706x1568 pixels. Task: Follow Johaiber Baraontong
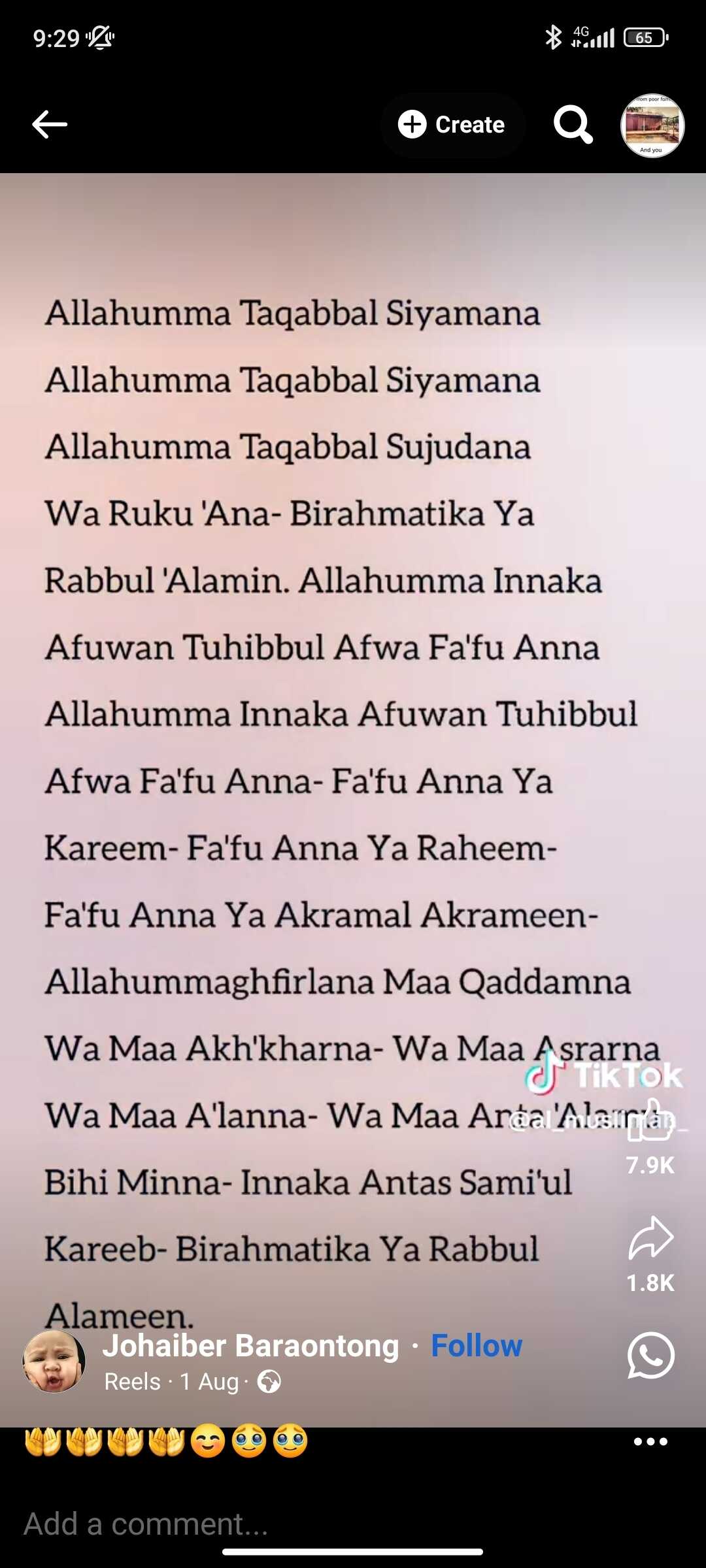point(477,1346)
